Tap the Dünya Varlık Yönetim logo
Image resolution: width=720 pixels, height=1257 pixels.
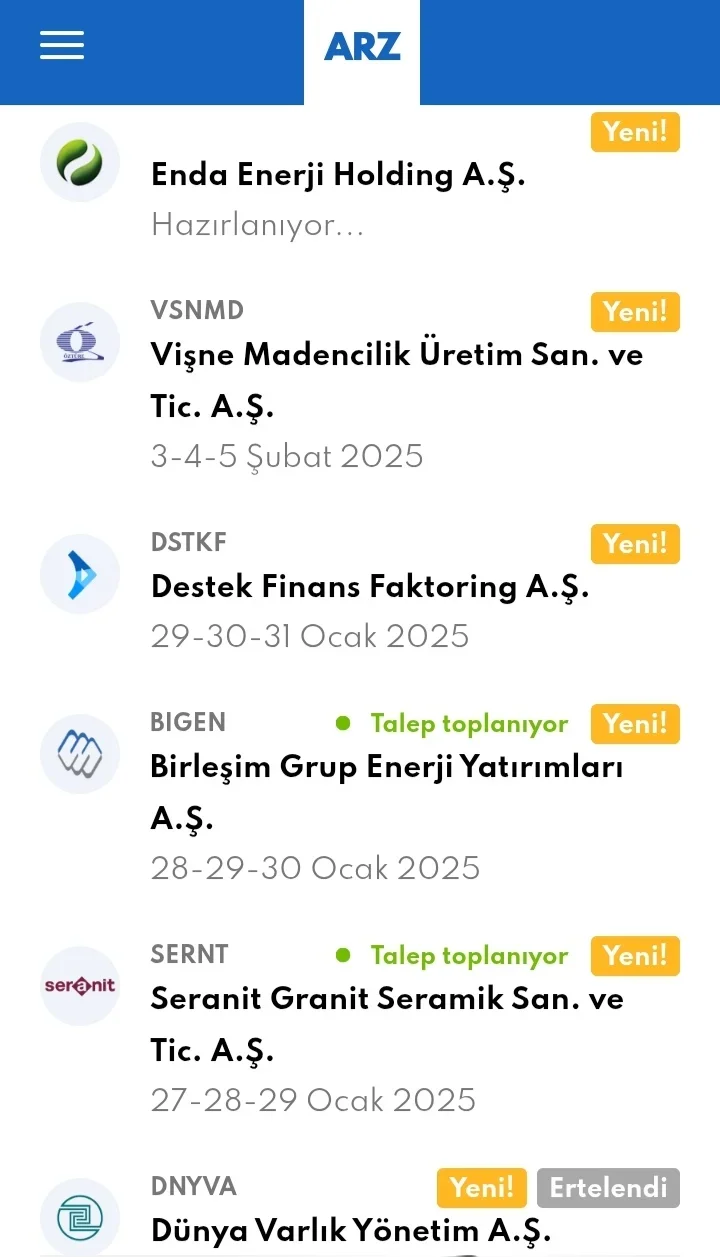point(80,1218)
